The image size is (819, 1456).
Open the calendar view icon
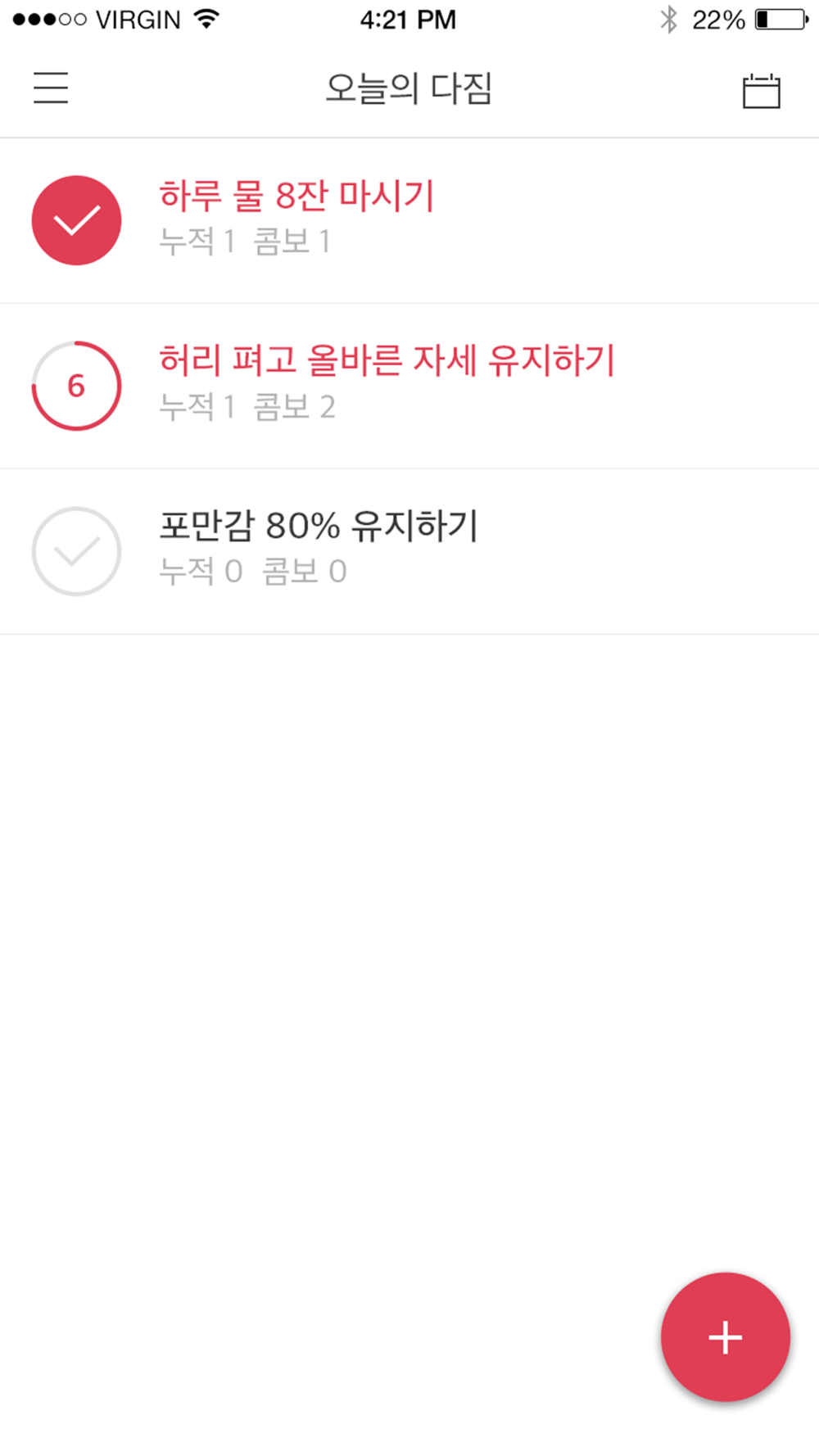(x=761, y=90)
